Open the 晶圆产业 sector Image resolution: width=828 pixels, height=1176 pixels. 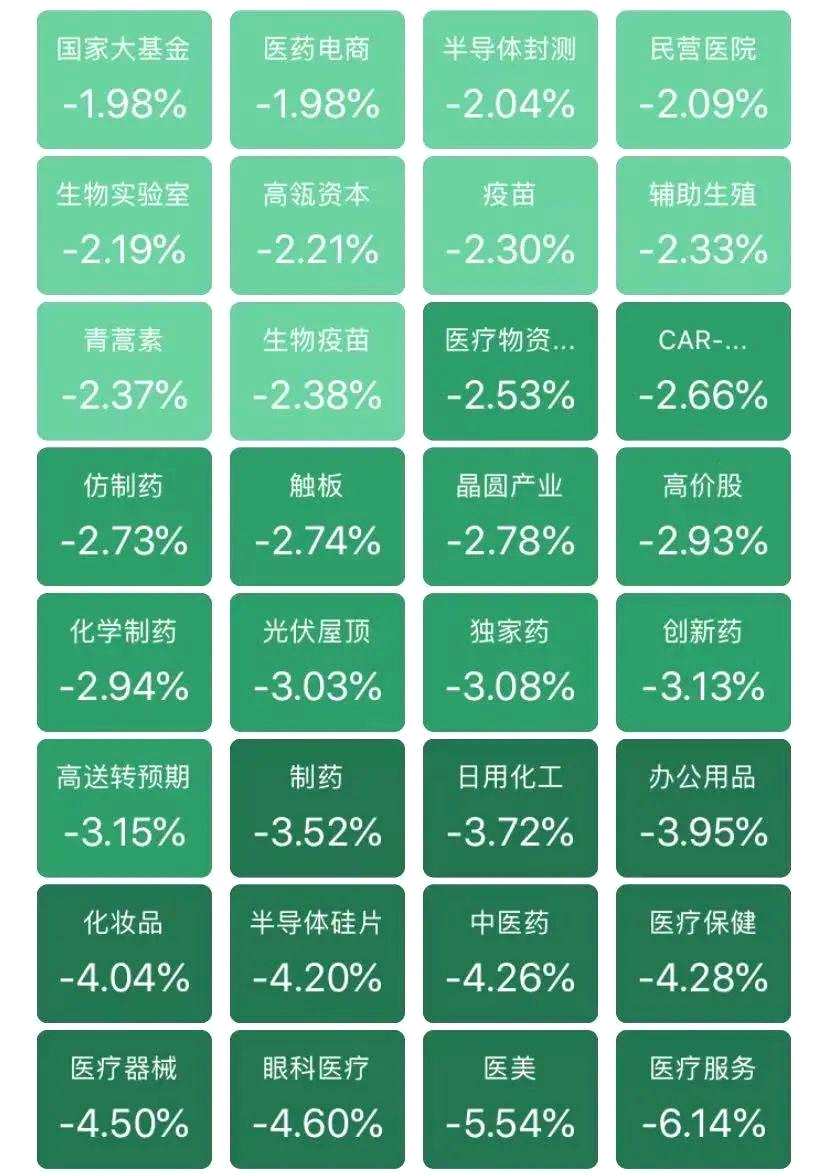[x=510, y=516]
